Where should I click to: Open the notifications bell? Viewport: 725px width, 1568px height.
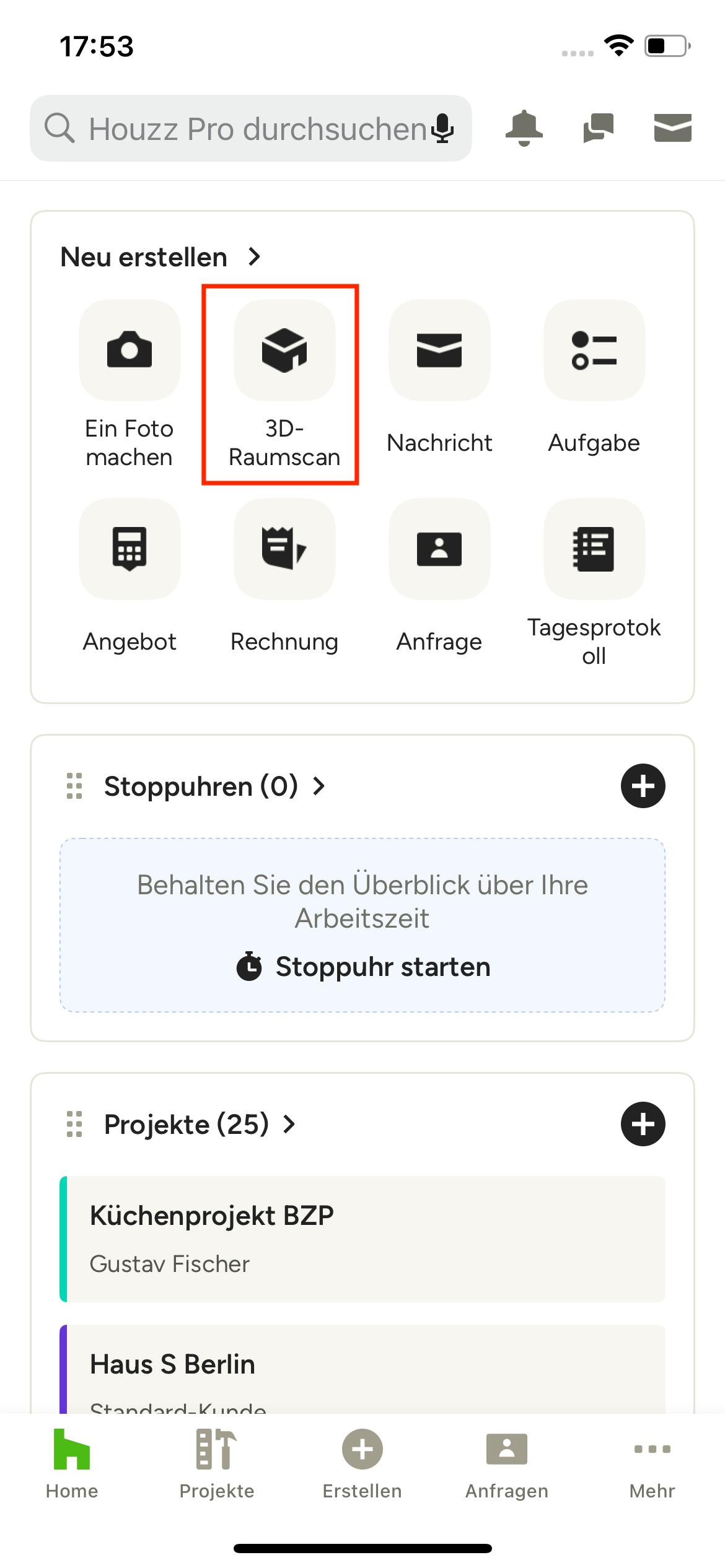pos(524,128)
